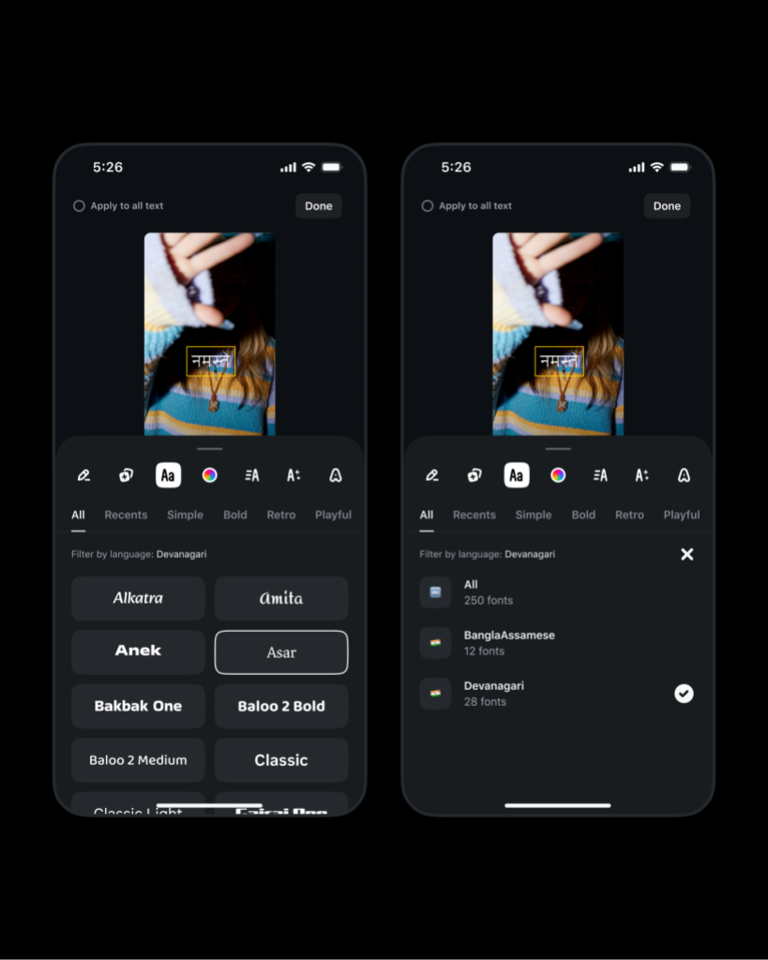Choose the Alkatra font style
Screen dimensions: 768x960
138,598
